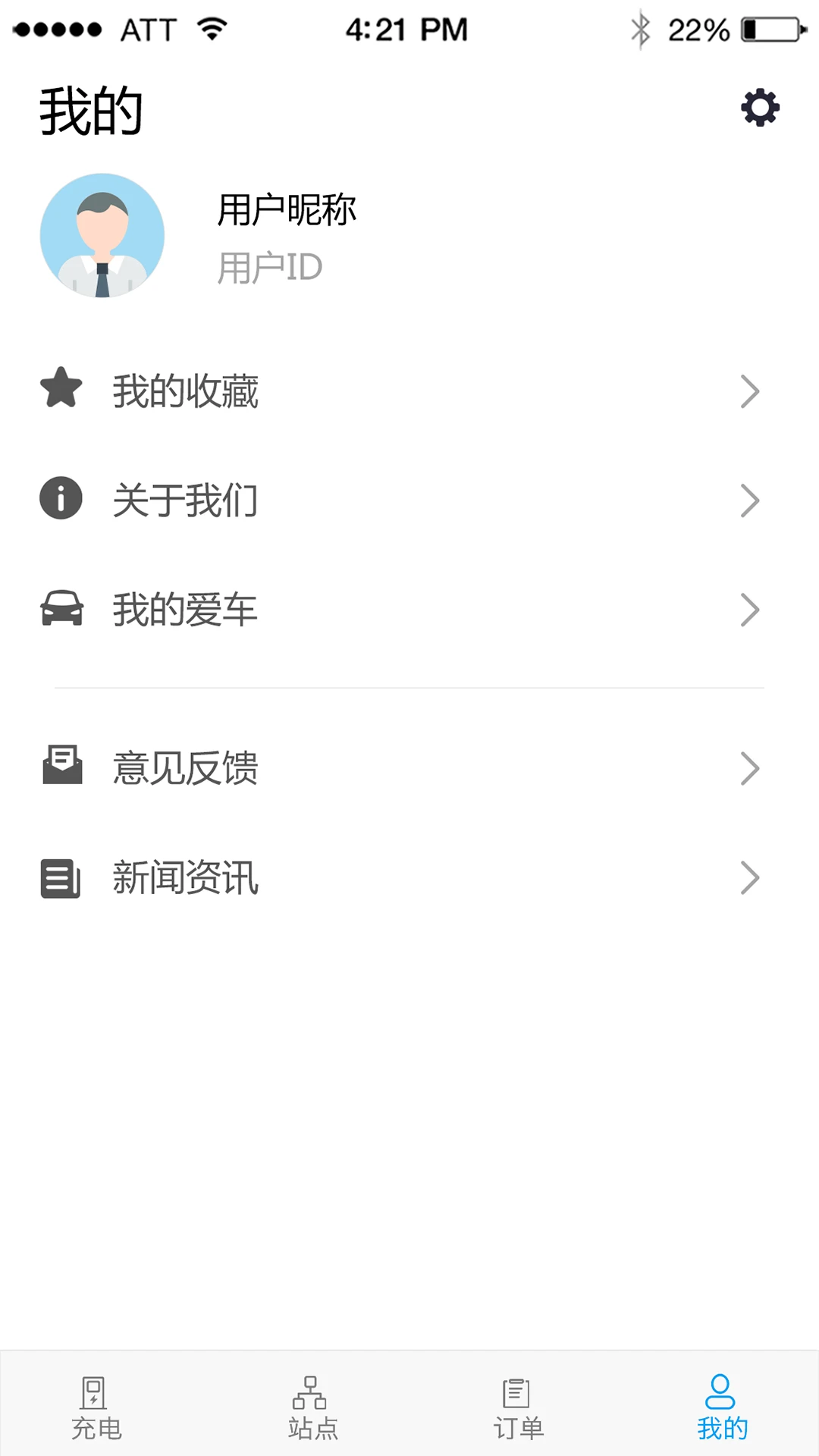Image resolution: width=819 pixels, height=1456 pixels.
Task: Click the star icon next to 我的收藏
Action: tap(61, 388)
